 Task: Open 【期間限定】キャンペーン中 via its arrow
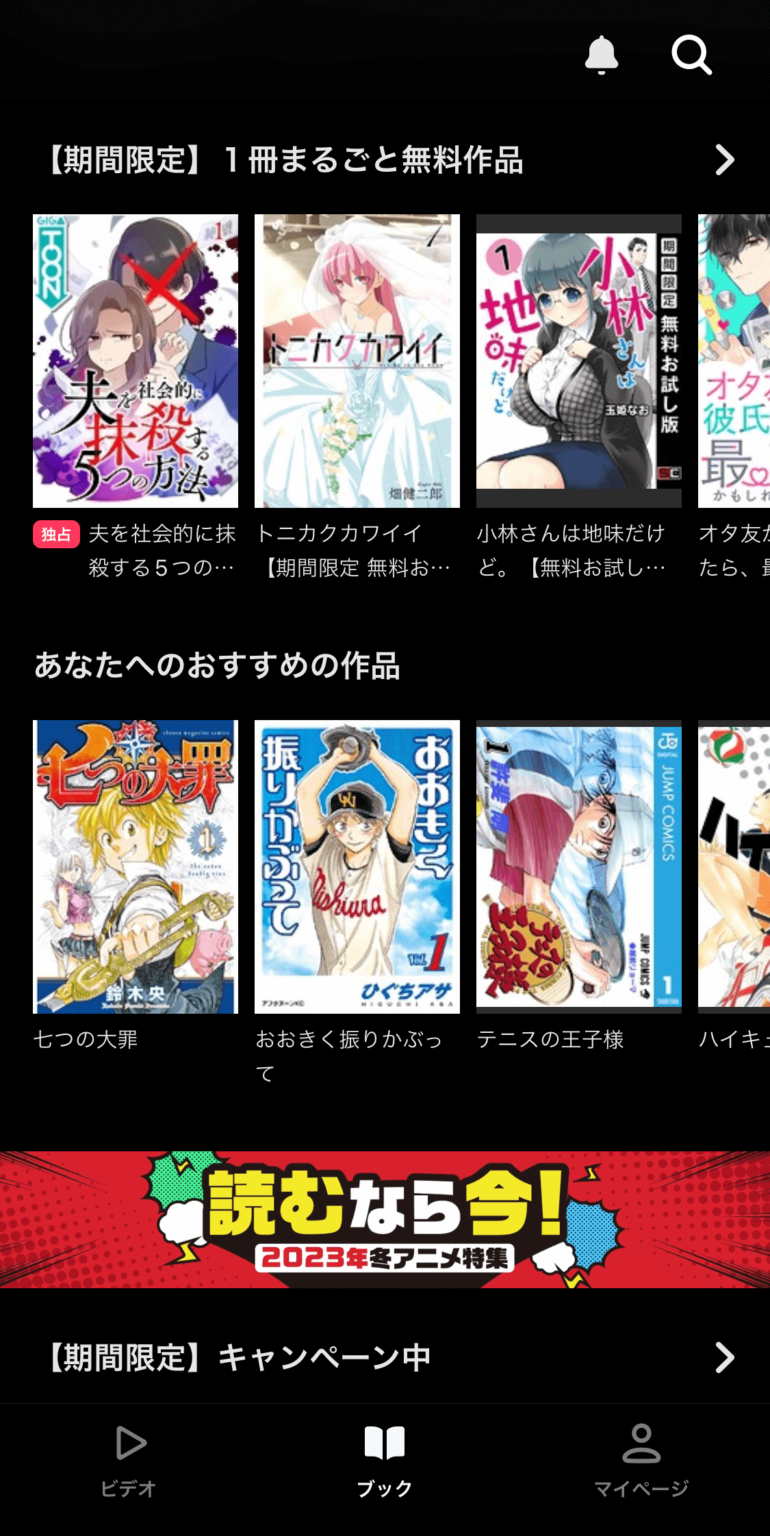pyautogui.click(x=724, y=1356)
